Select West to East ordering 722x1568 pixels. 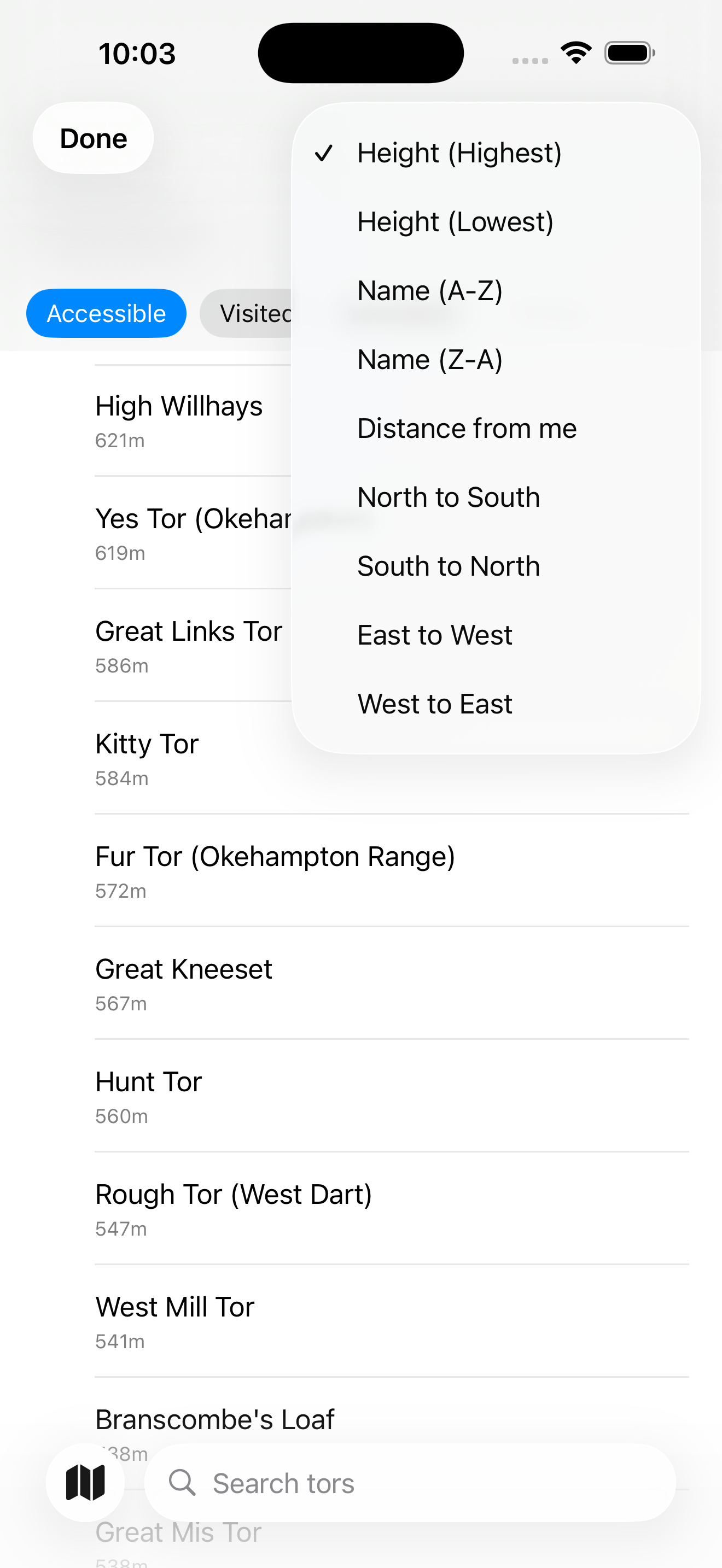(x=435, y=703)
